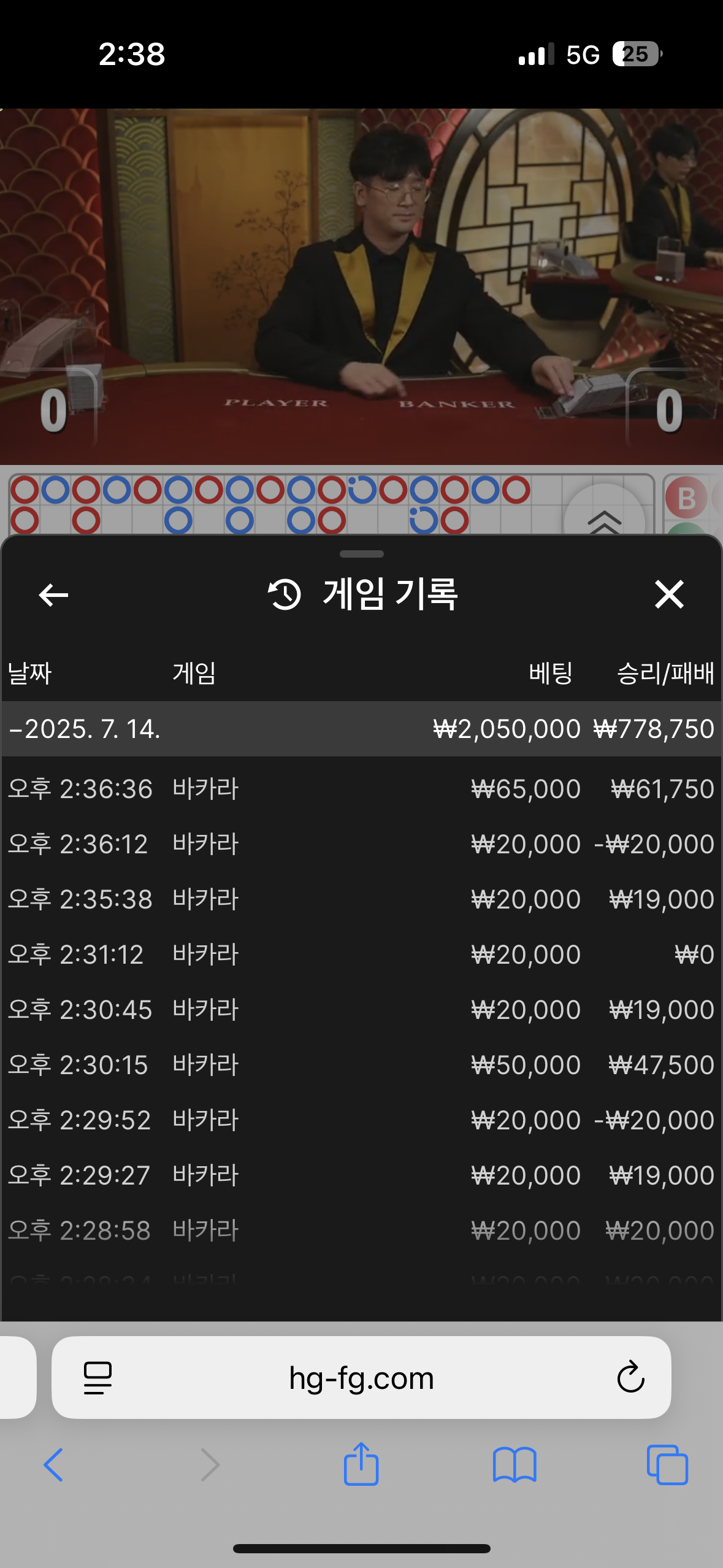Image resolution: width=723 pixels, height=1568 pixels.
Task: Open the 오후 2:36:12 바카라 record
Action: point(362,844)
